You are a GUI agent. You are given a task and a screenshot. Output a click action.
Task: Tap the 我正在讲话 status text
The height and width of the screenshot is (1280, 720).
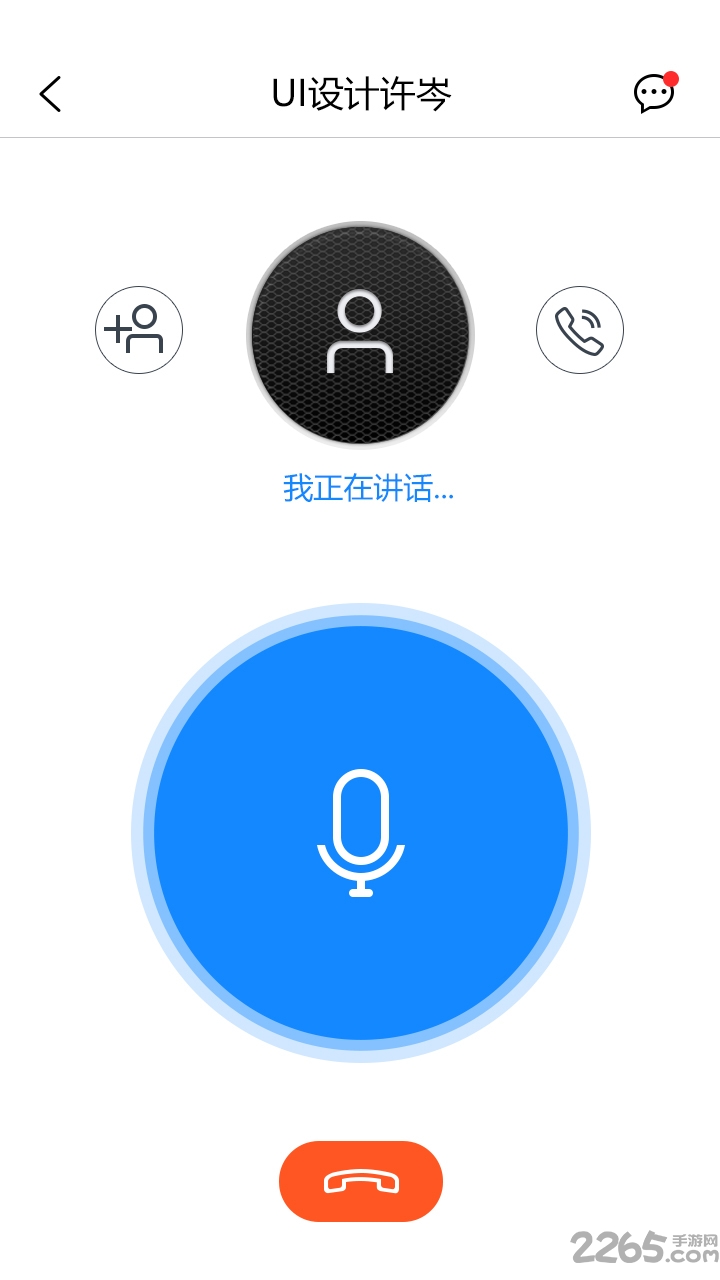point(366,490)
